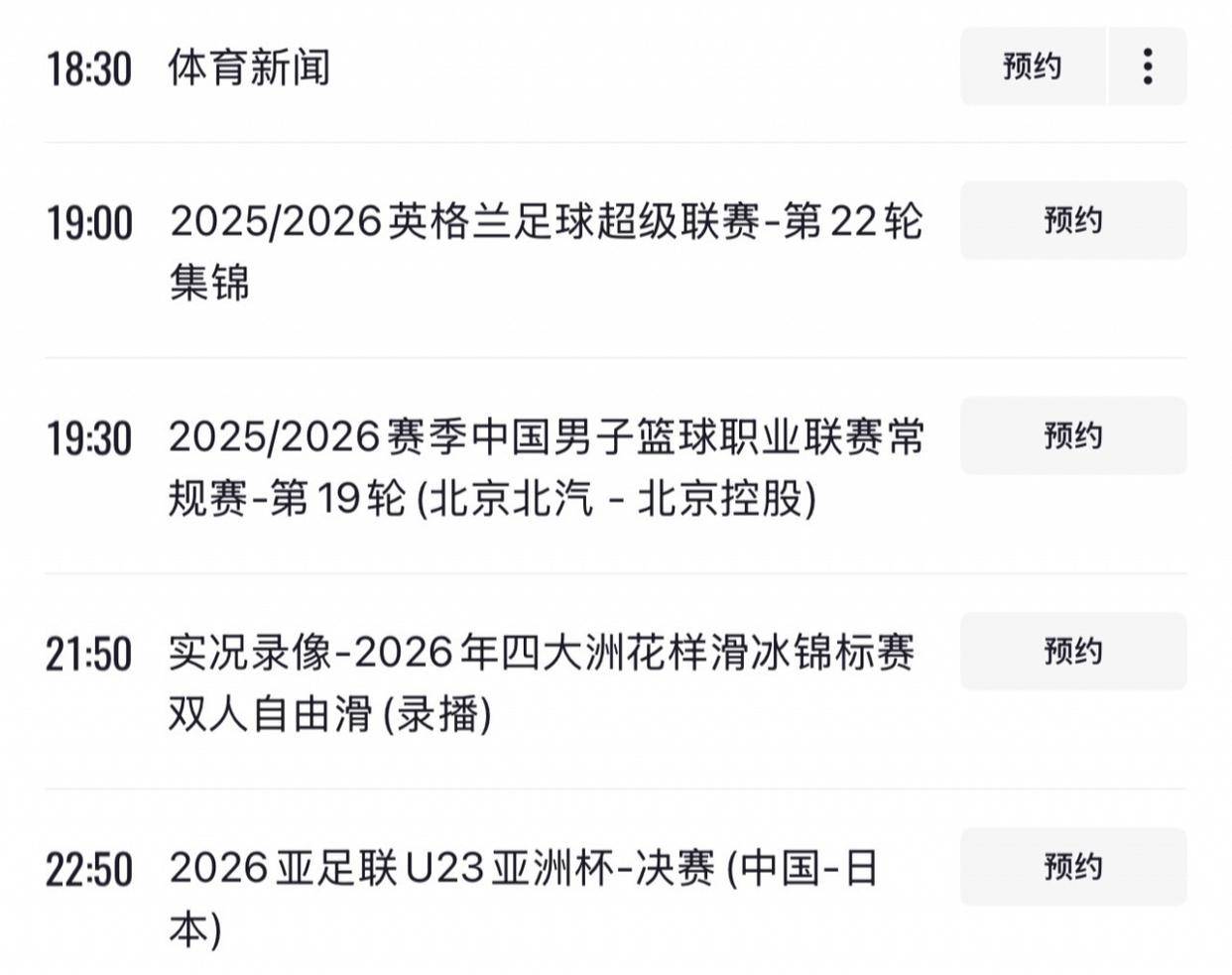Open the overflow menu for 体育新闻
This screenshot has width=1232, height=975.
click(1148, 66)
